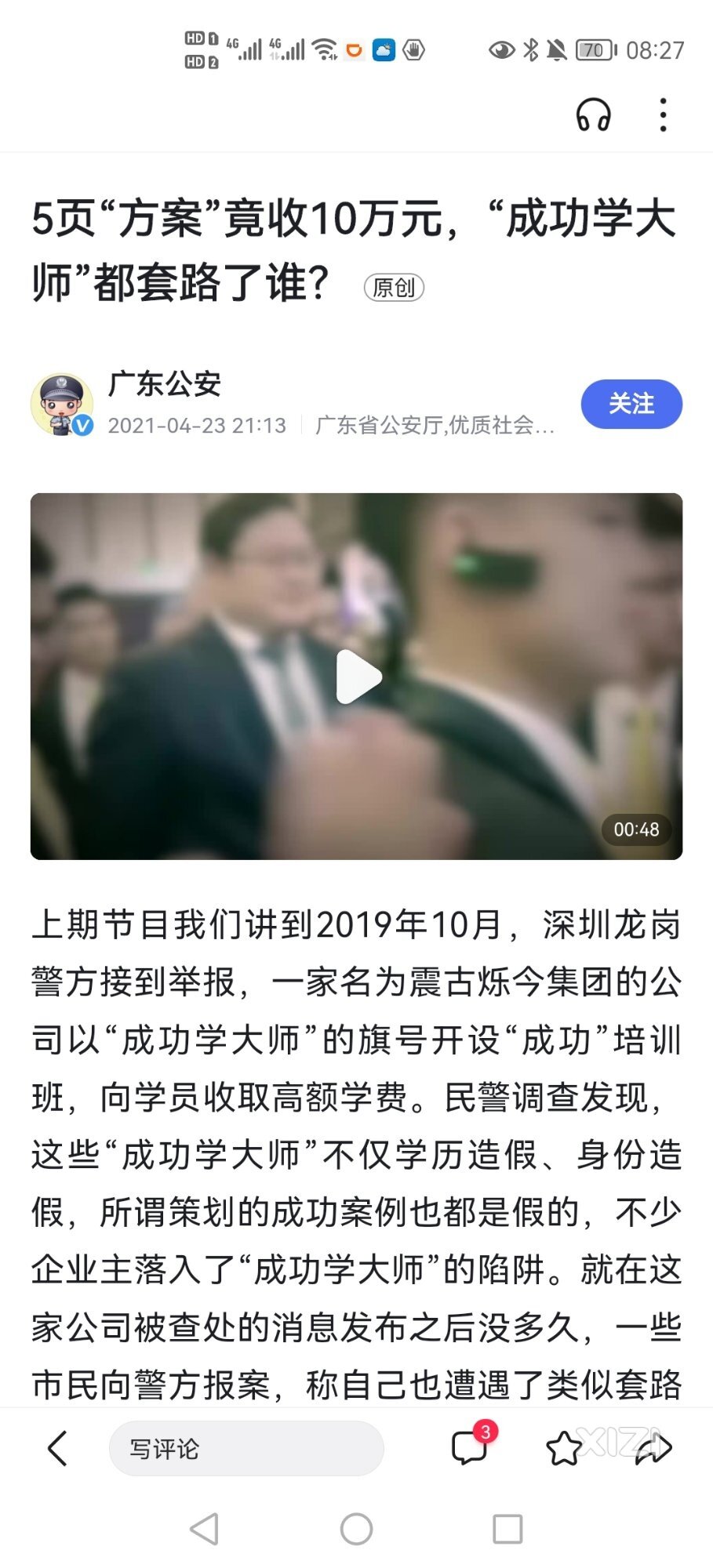
Task: Listen to the article with headphone icon
Action: (x=593, y=115)
